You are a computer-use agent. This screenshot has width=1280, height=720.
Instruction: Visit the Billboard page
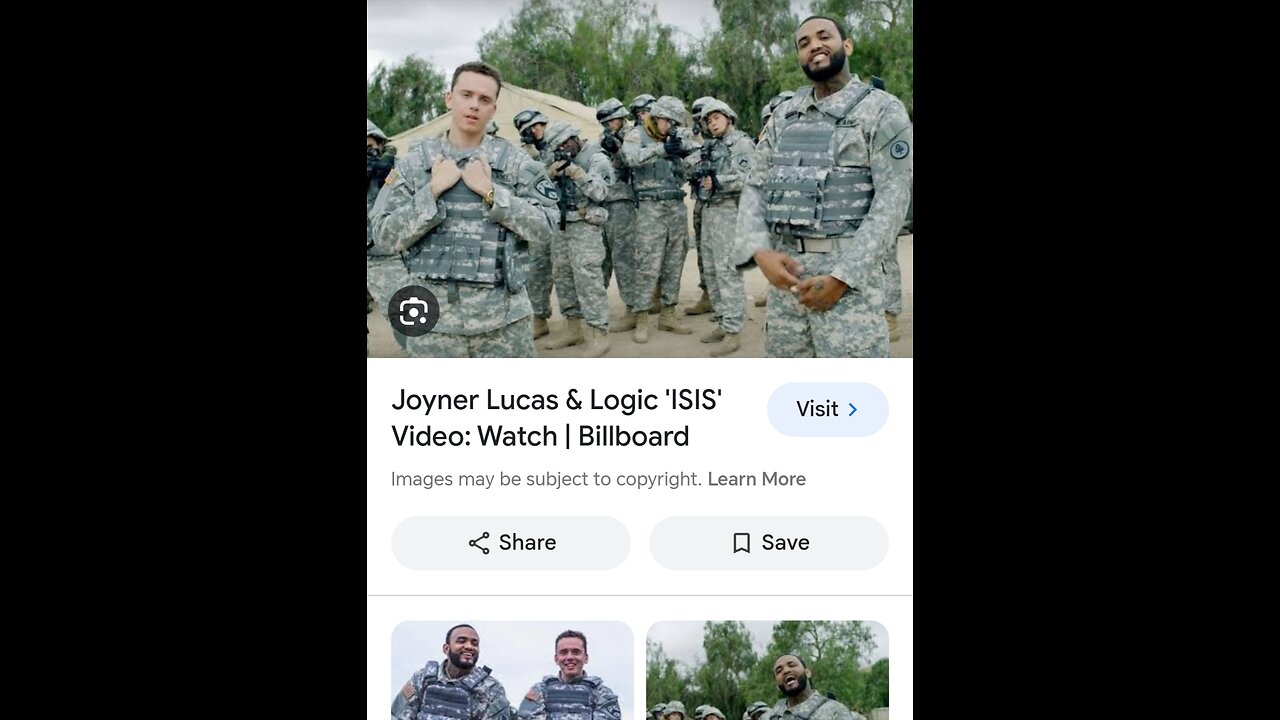coord(827,409)
